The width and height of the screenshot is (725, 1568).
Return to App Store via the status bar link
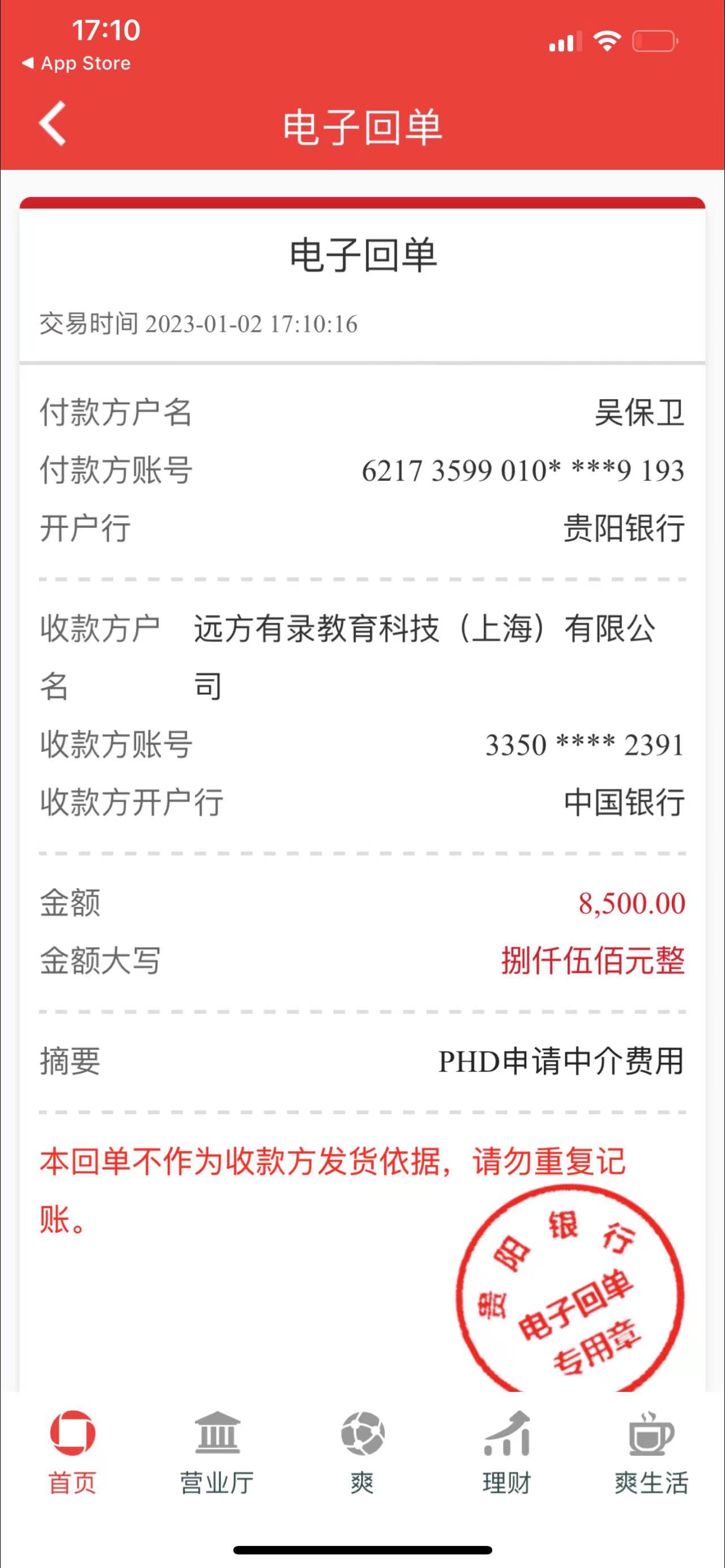tap(76, 63)
